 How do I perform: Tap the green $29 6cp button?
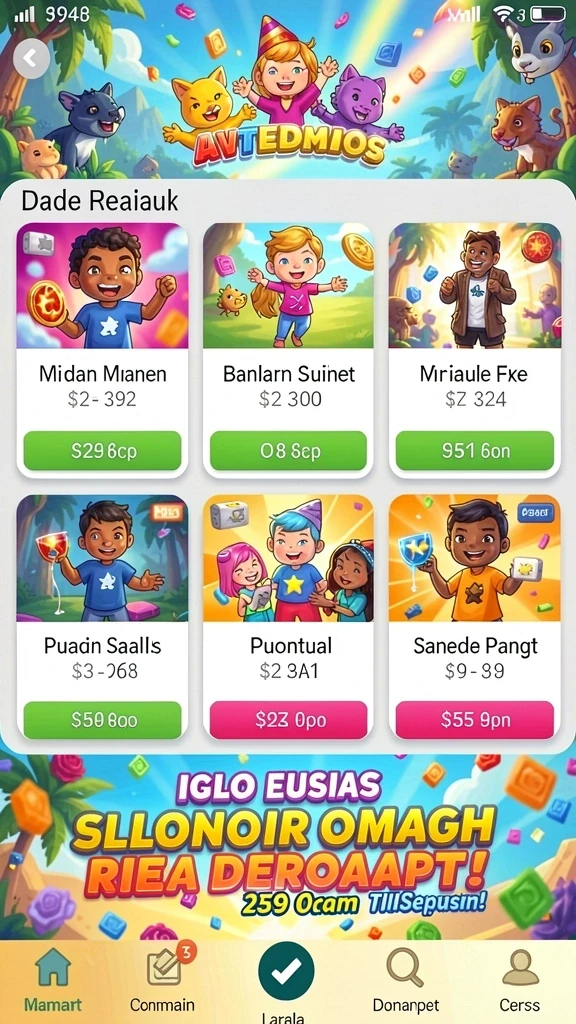coord(103,451)
